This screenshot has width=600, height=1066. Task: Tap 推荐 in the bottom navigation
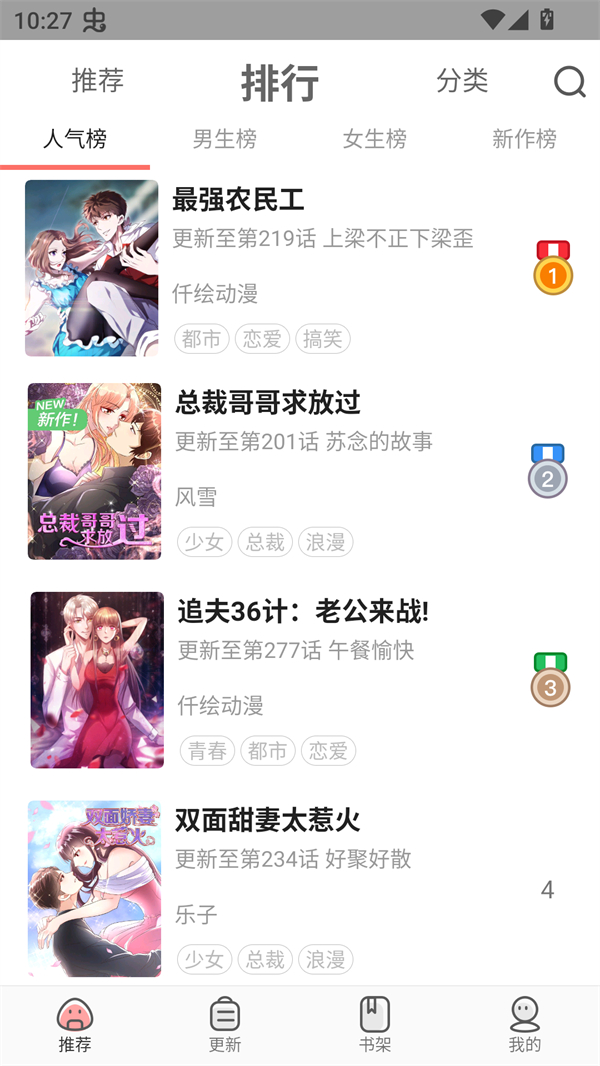coord(75,1024)
